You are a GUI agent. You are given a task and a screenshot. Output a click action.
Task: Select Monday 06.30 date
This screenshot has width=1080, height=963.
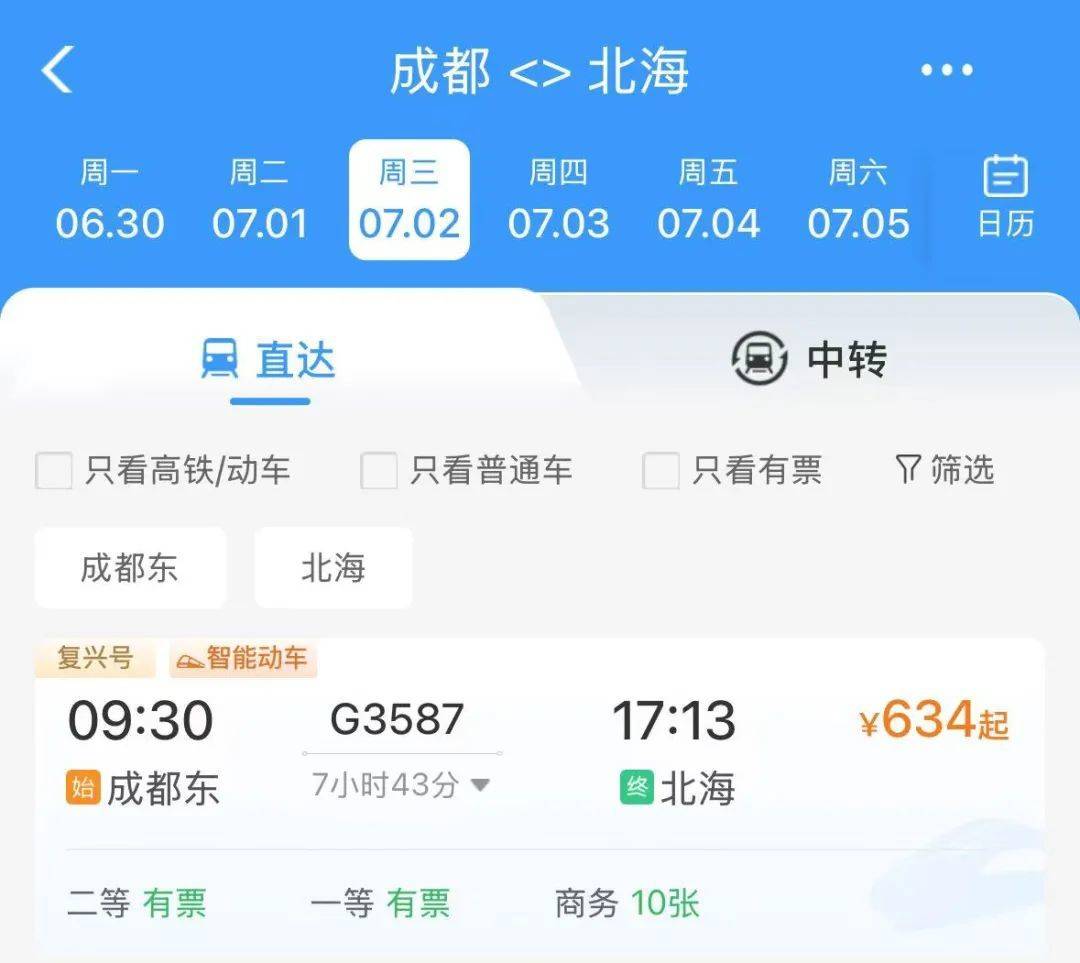pos(110,200)
